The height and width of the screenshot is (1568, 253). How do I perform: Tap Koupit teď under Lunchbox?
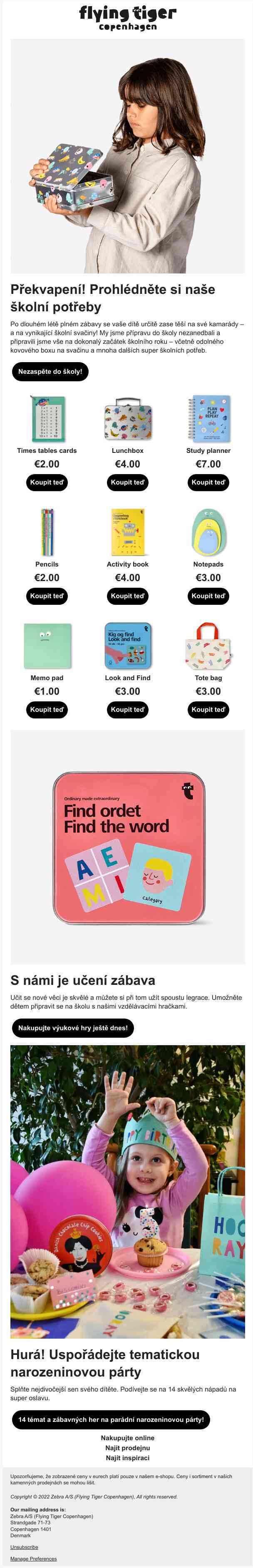pos(127,482)
